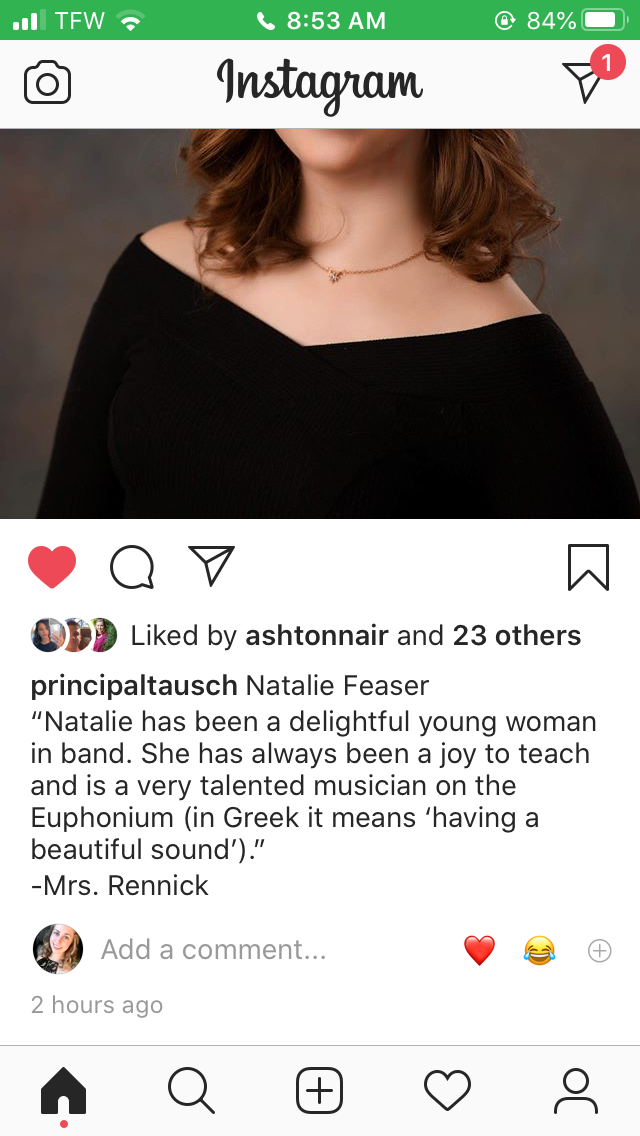Quick-react with the laughing emoji
Image resolution: width=640 pixels, height=1136 pixels.
[x=539, y=950]
